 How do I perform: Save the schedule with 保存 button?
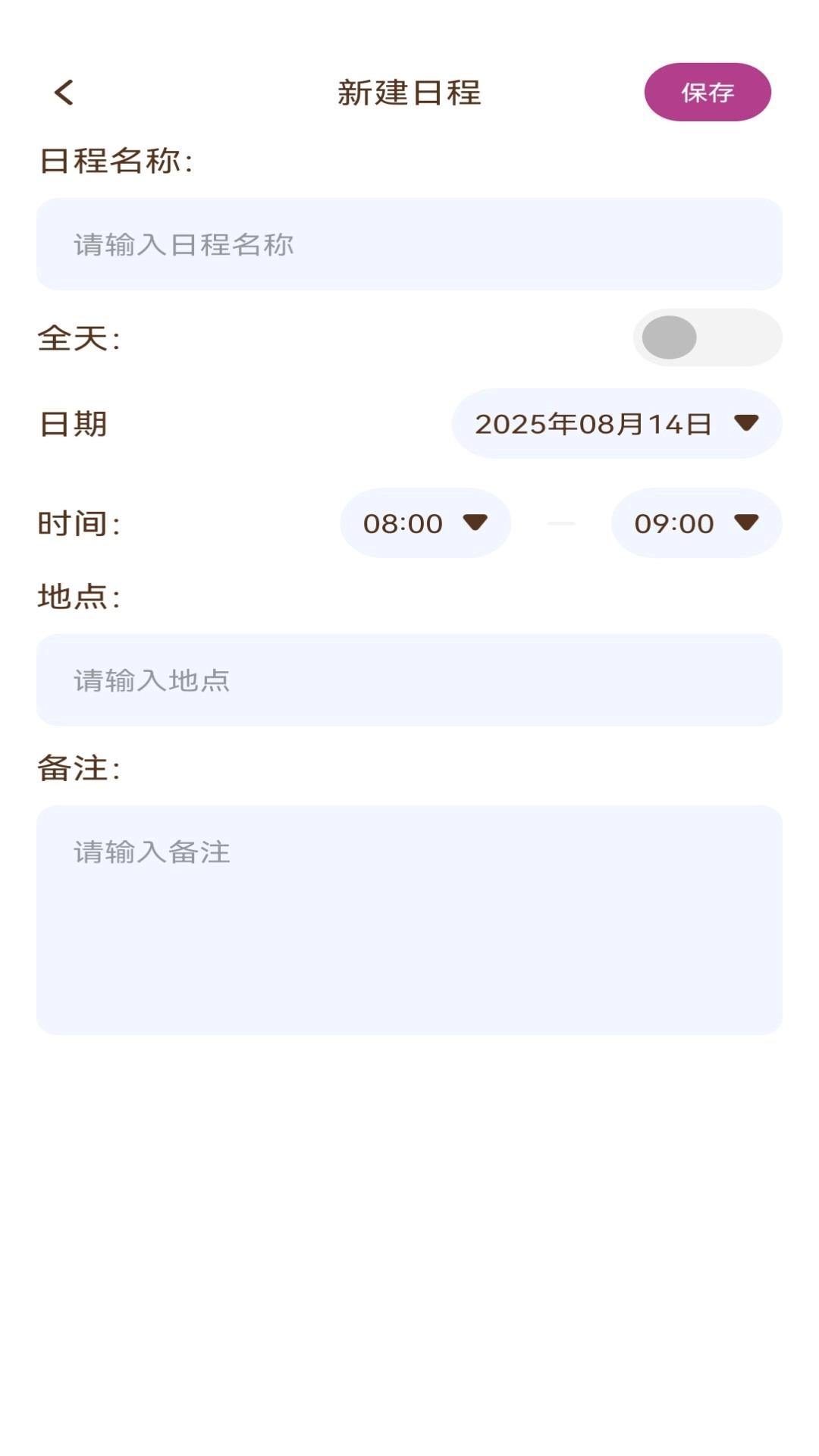click(708, 91)
